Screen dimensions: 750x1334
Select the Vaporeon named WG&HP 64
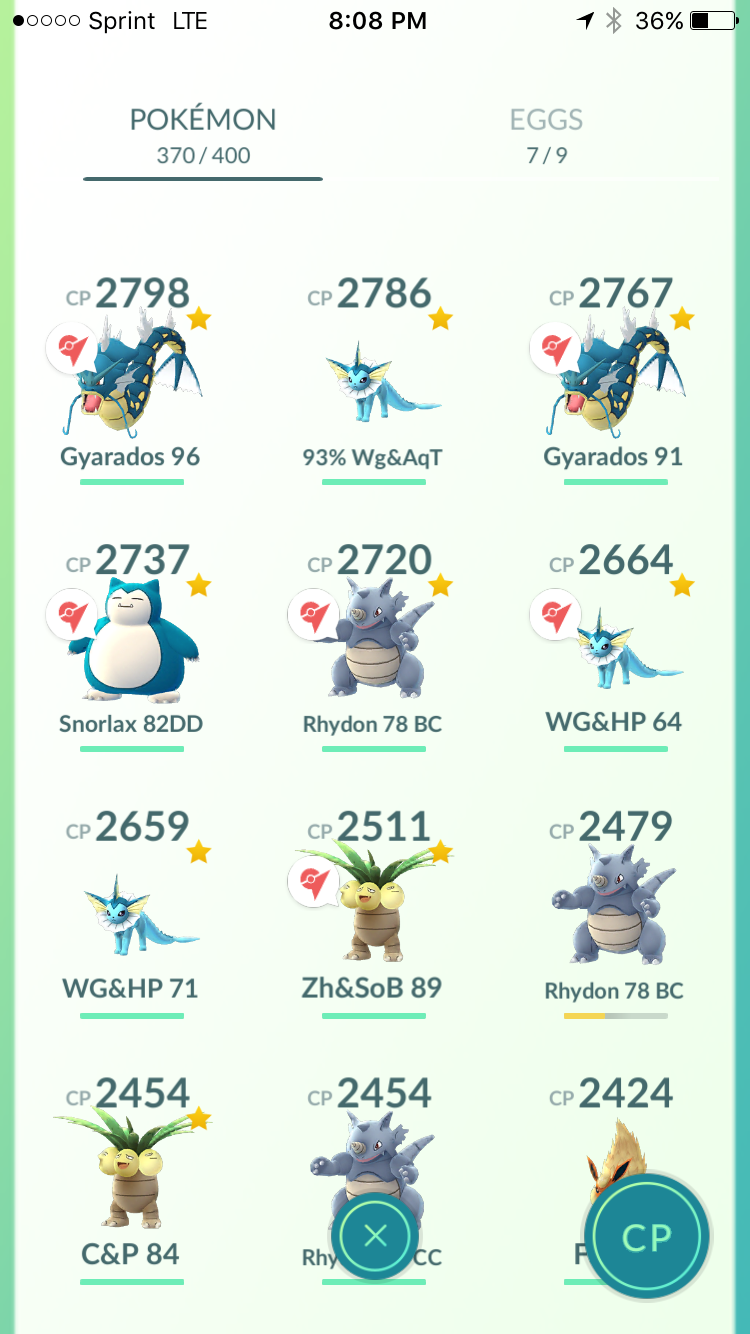(616, 646)
